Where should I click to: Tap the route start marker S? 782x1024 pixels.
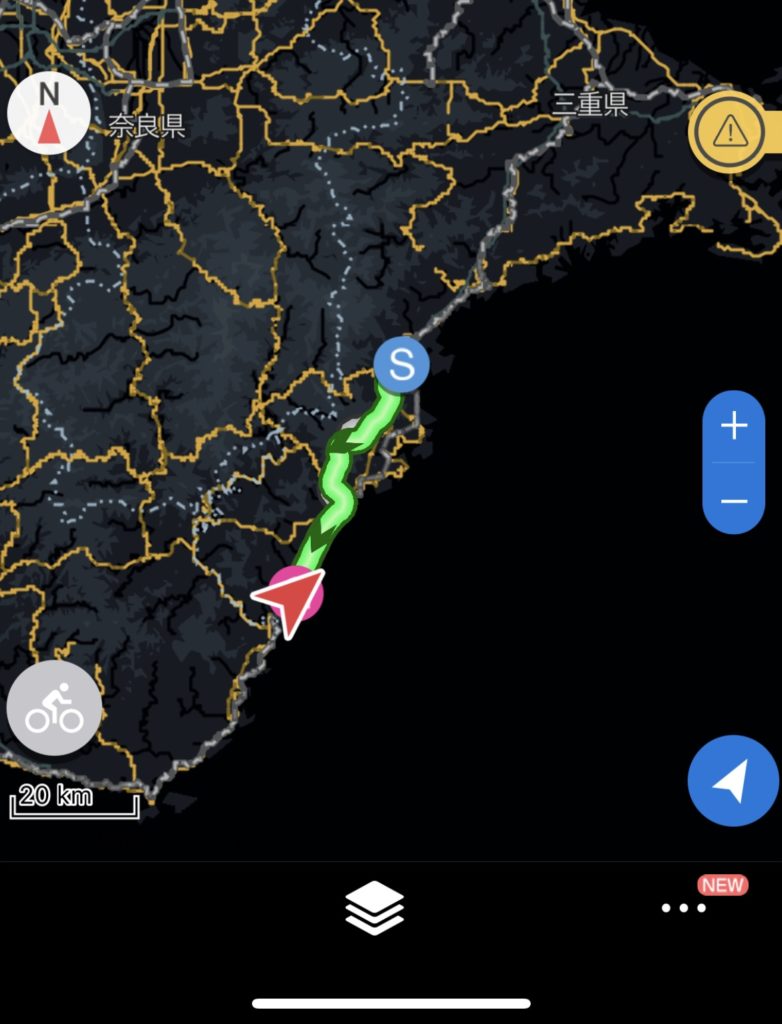[402, 365]
